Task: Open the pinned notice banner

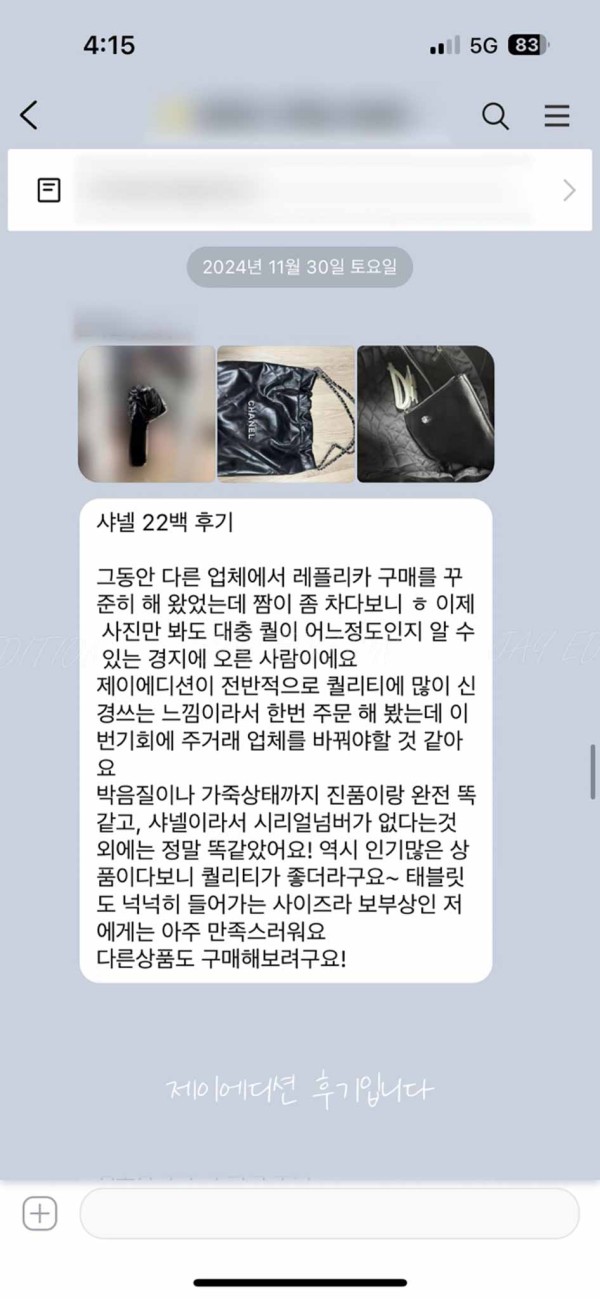Action: 300,190
